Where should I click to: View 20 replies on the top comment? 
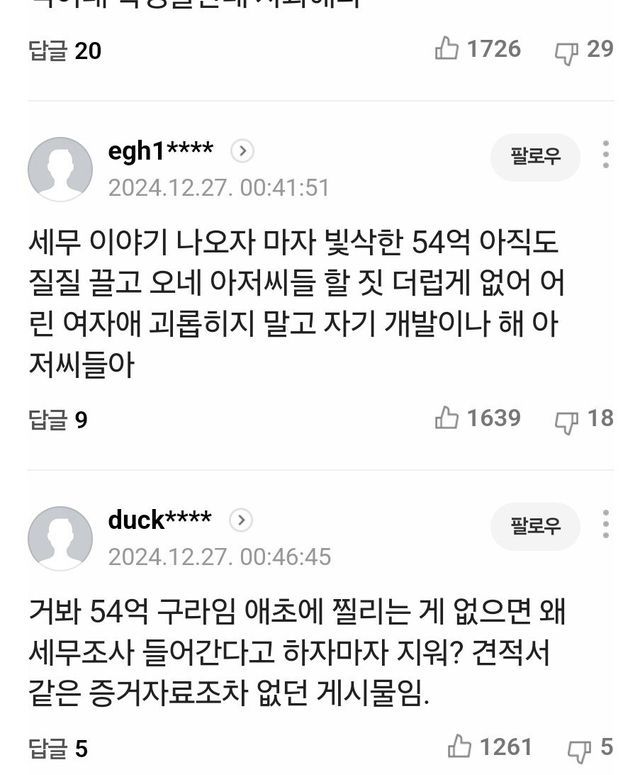coord(65,50)
